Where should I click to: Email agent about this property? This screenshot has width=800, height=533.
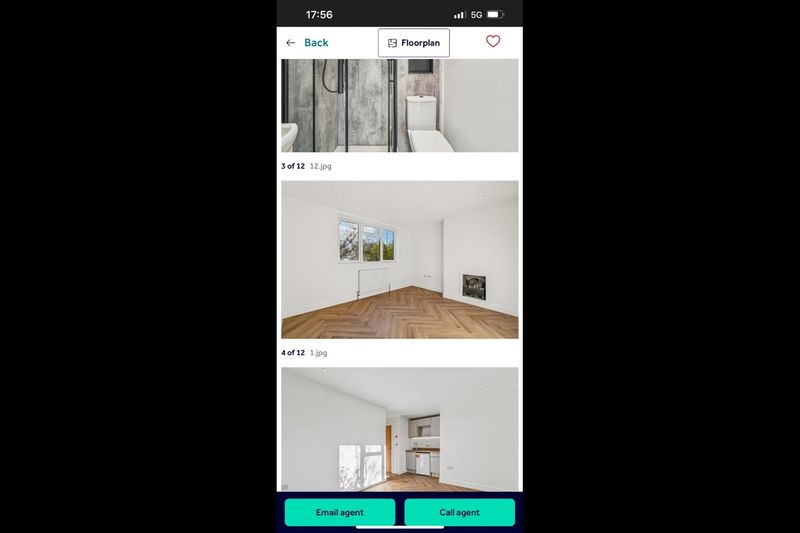tap(340, 512)
